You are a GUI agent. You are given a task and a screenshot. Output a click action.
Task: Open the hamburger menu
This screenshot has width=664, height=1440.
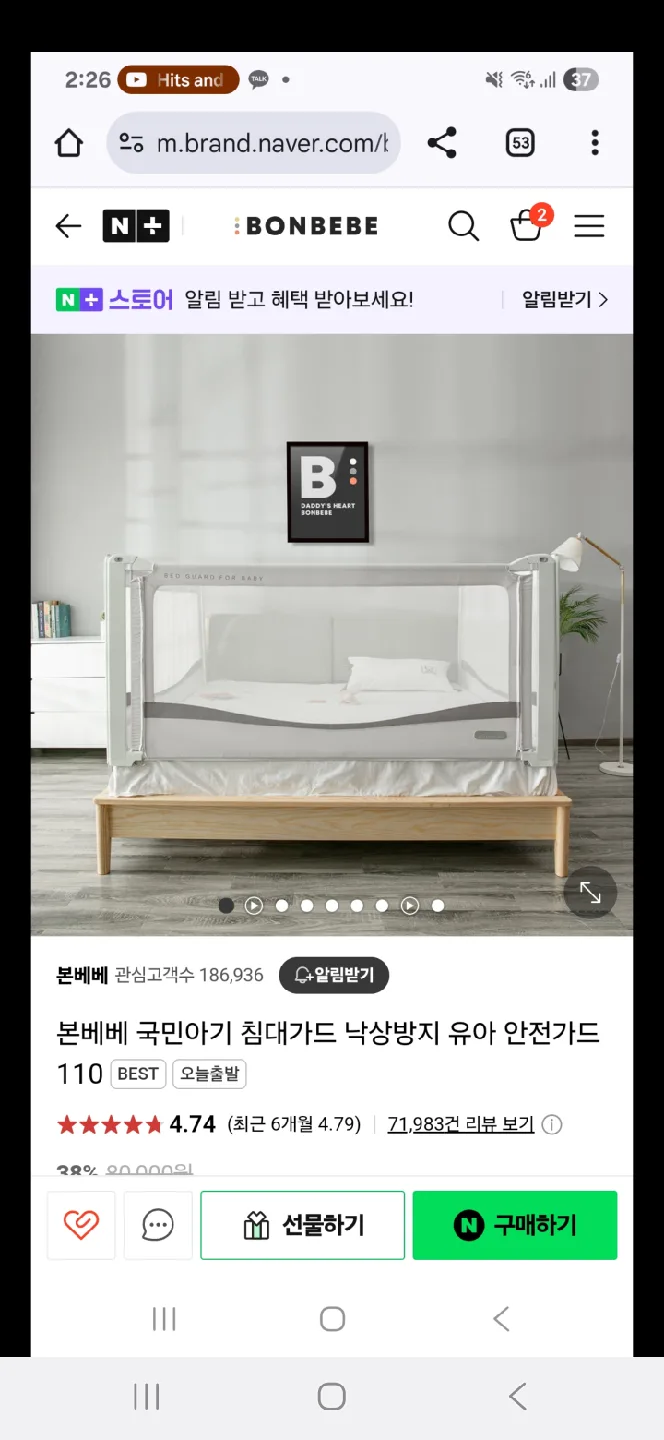(x=589, y=226)
